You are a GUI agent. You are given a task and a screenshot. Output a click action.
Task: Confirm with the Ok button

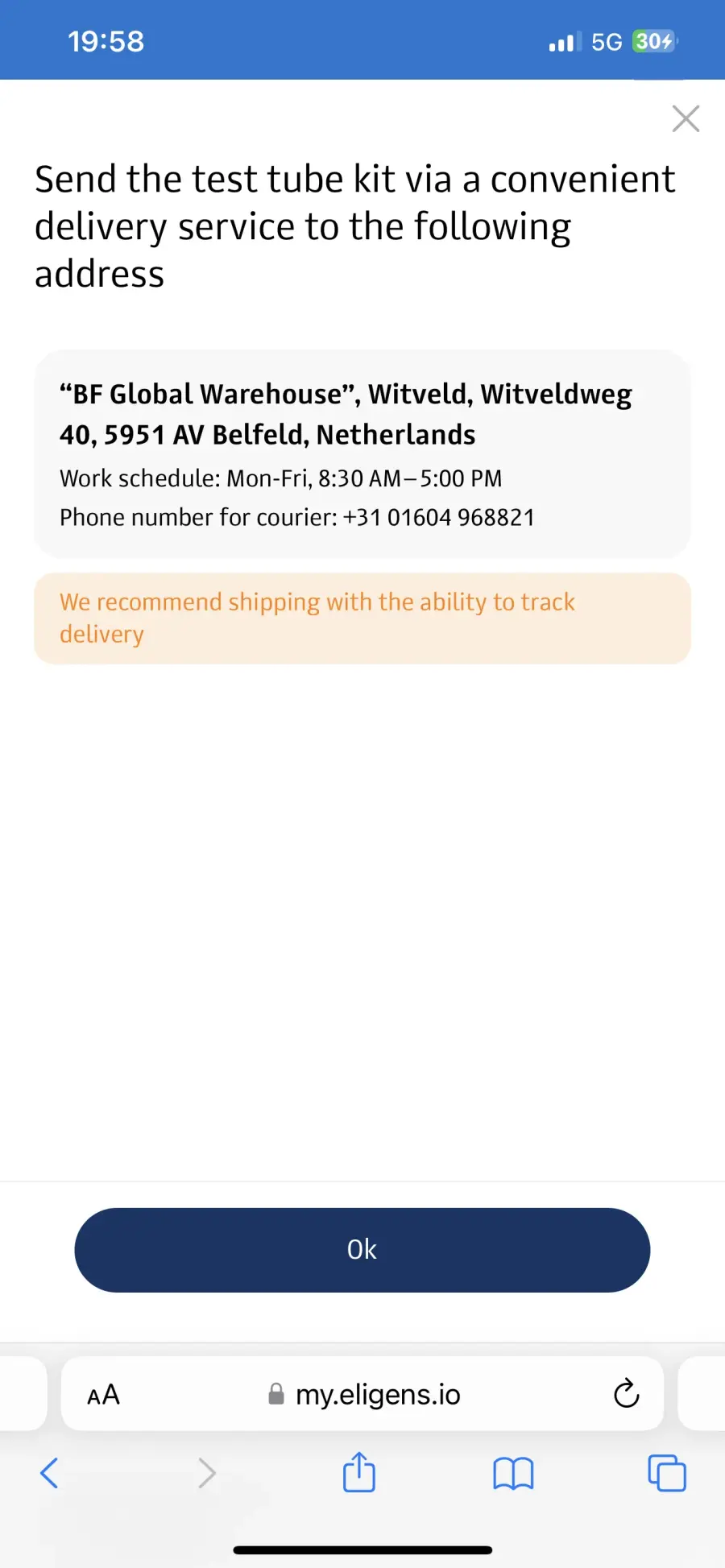click(x=362, y=1250)
